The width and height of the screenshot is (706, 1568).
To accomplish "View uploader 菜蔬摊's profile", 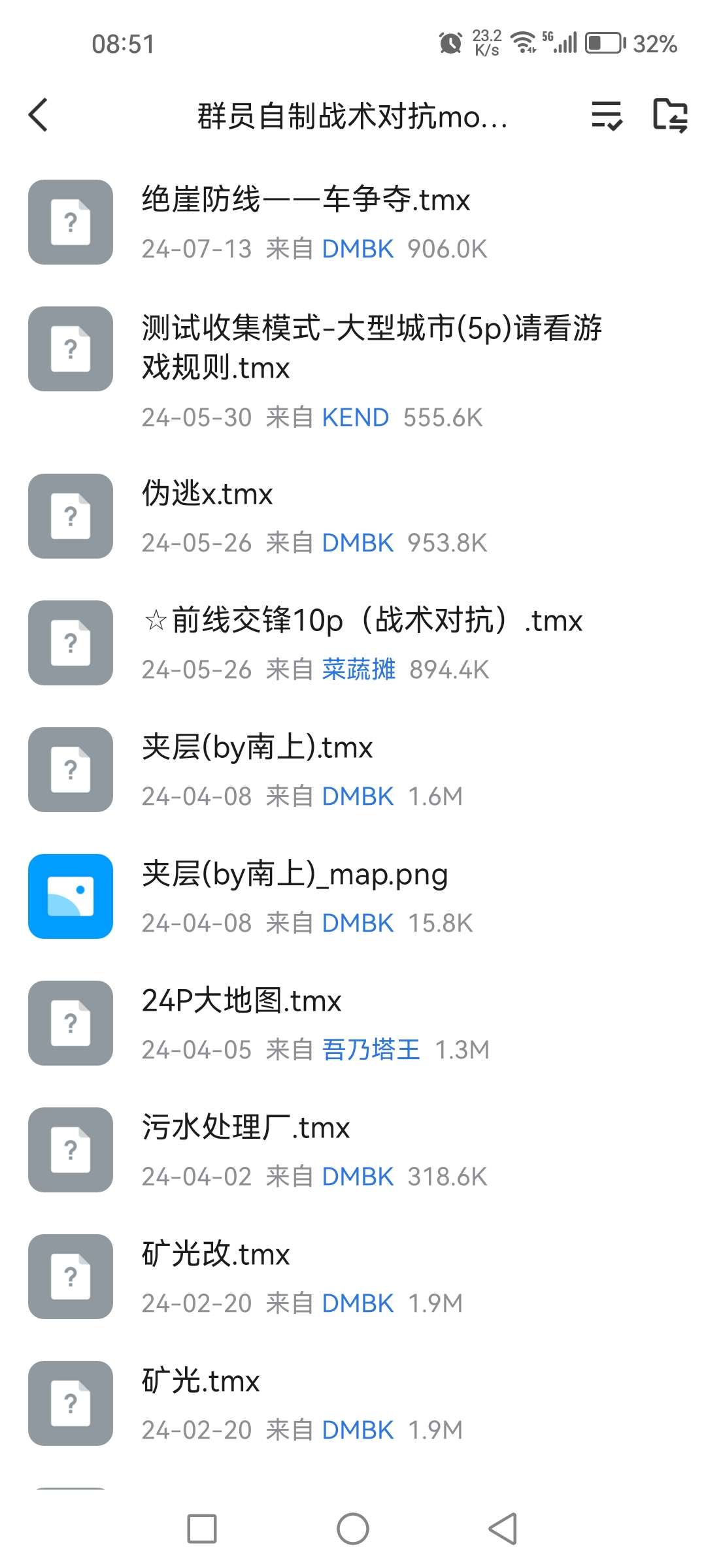I will point(359,670).
